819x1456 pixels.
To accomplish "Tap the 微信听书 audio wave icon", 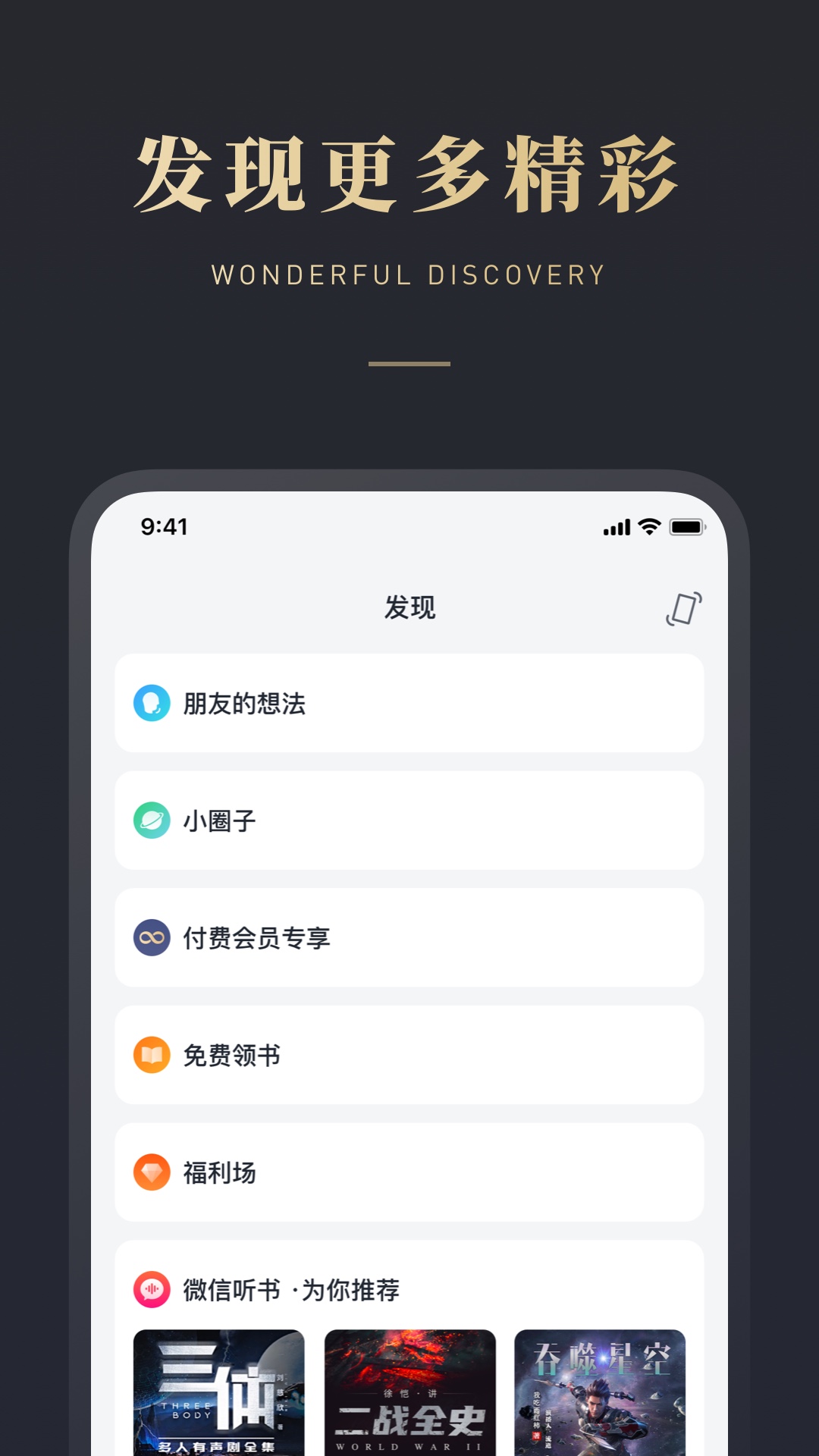I will point(152,1288).
